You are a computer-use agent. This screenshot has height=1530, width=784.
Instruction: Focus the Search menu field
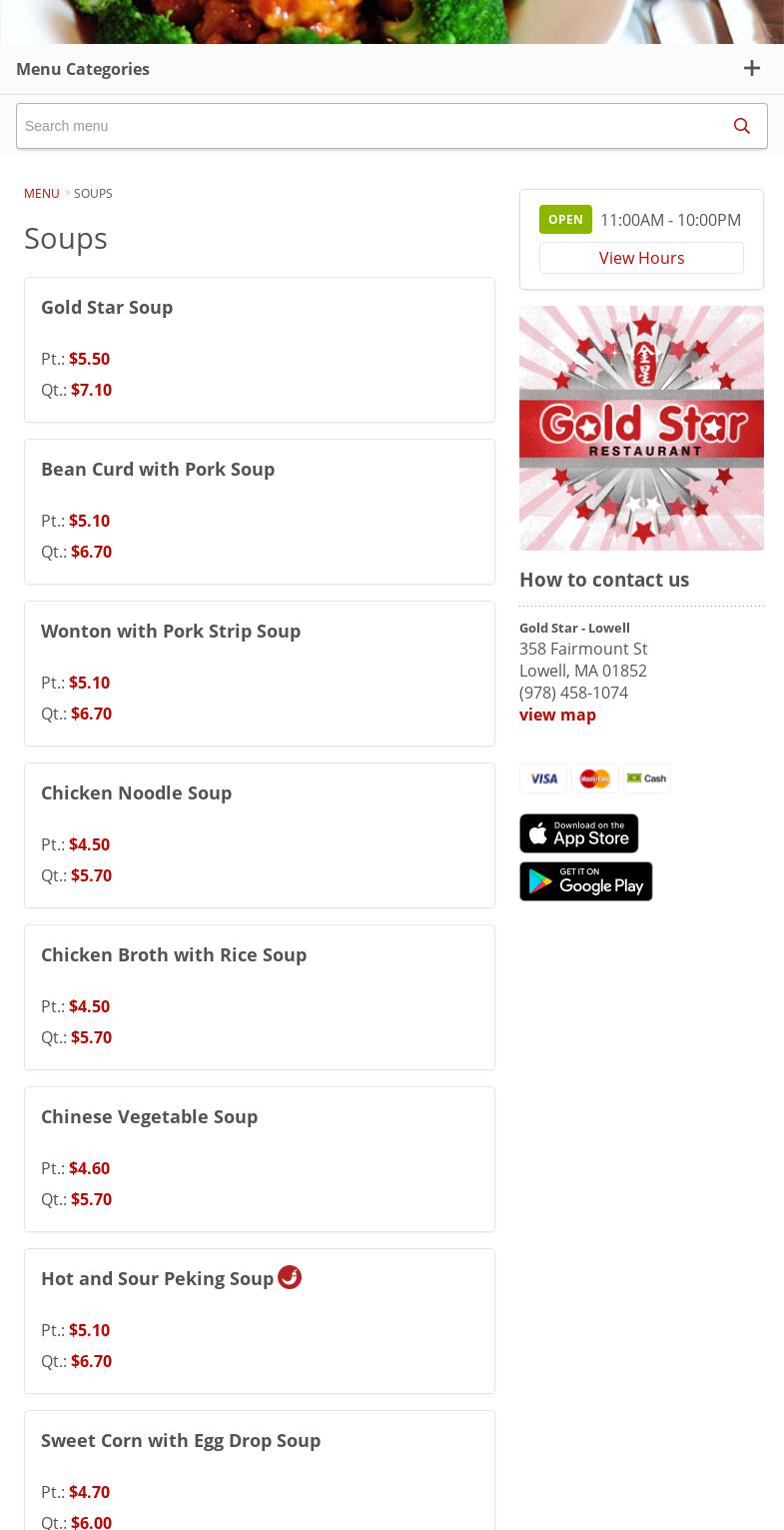365,126
